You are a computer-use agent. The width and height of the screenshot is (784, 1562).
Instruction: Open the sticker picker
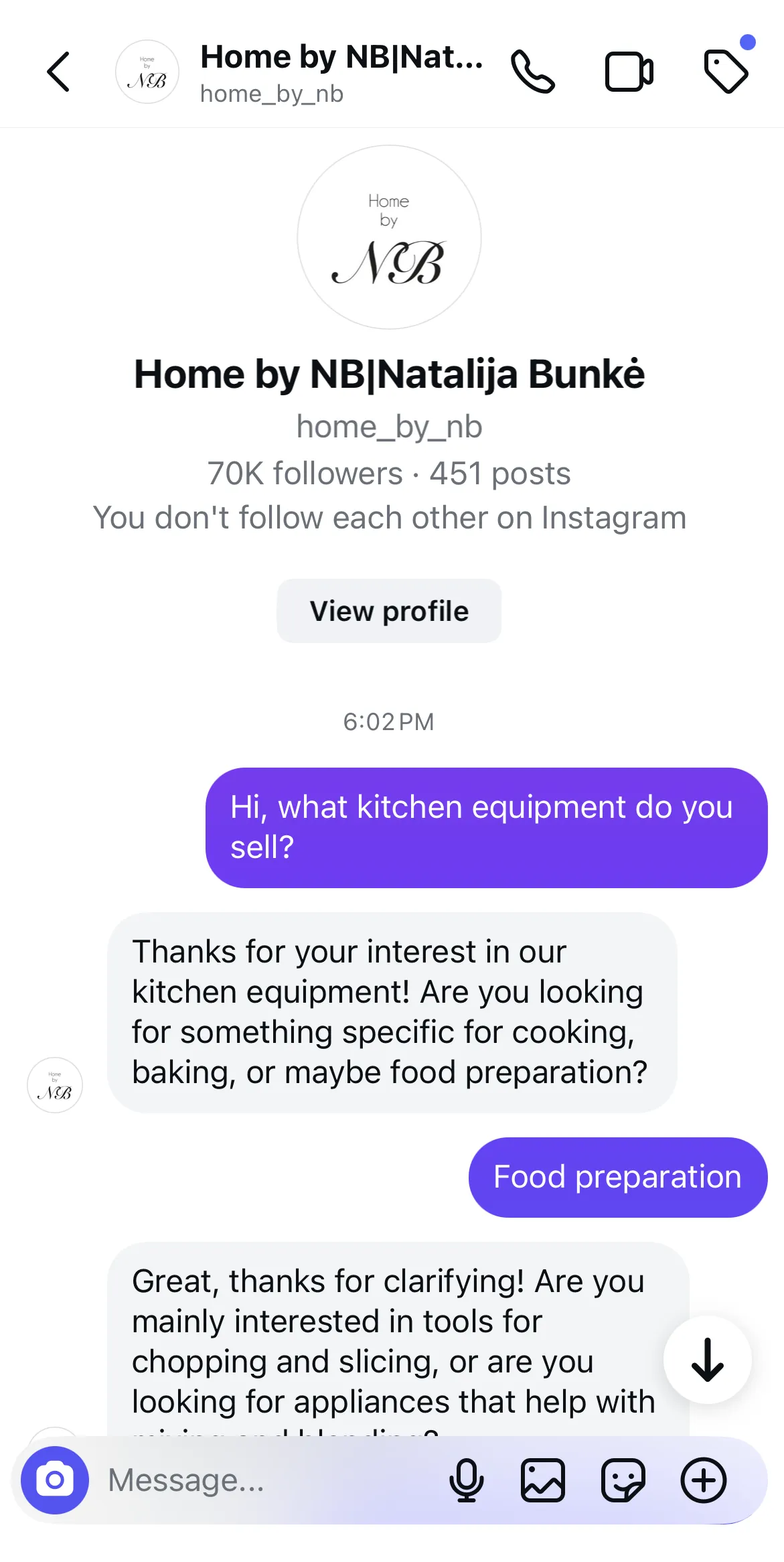point(623,1480)
